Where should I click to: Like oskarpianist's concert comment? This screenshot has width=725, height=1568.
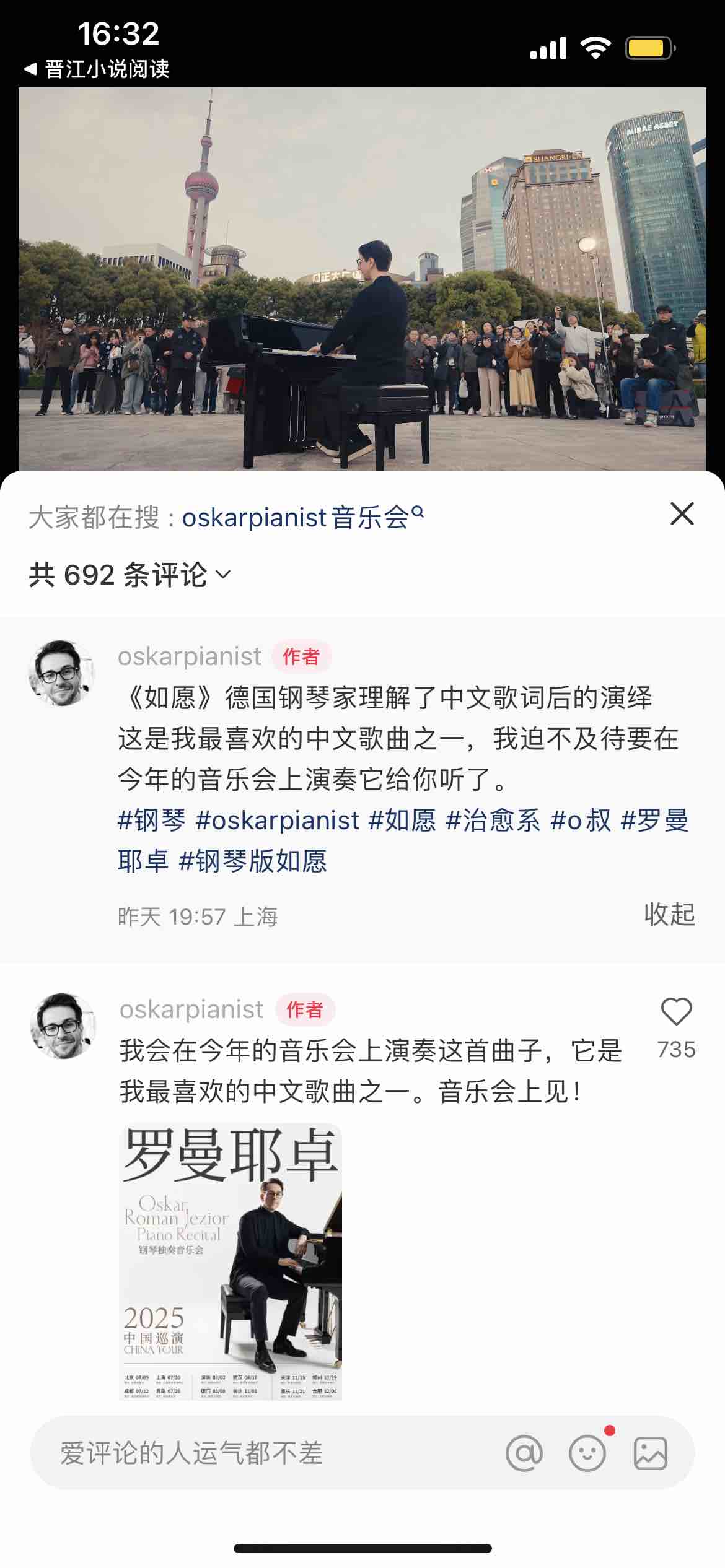[676, 1013]
